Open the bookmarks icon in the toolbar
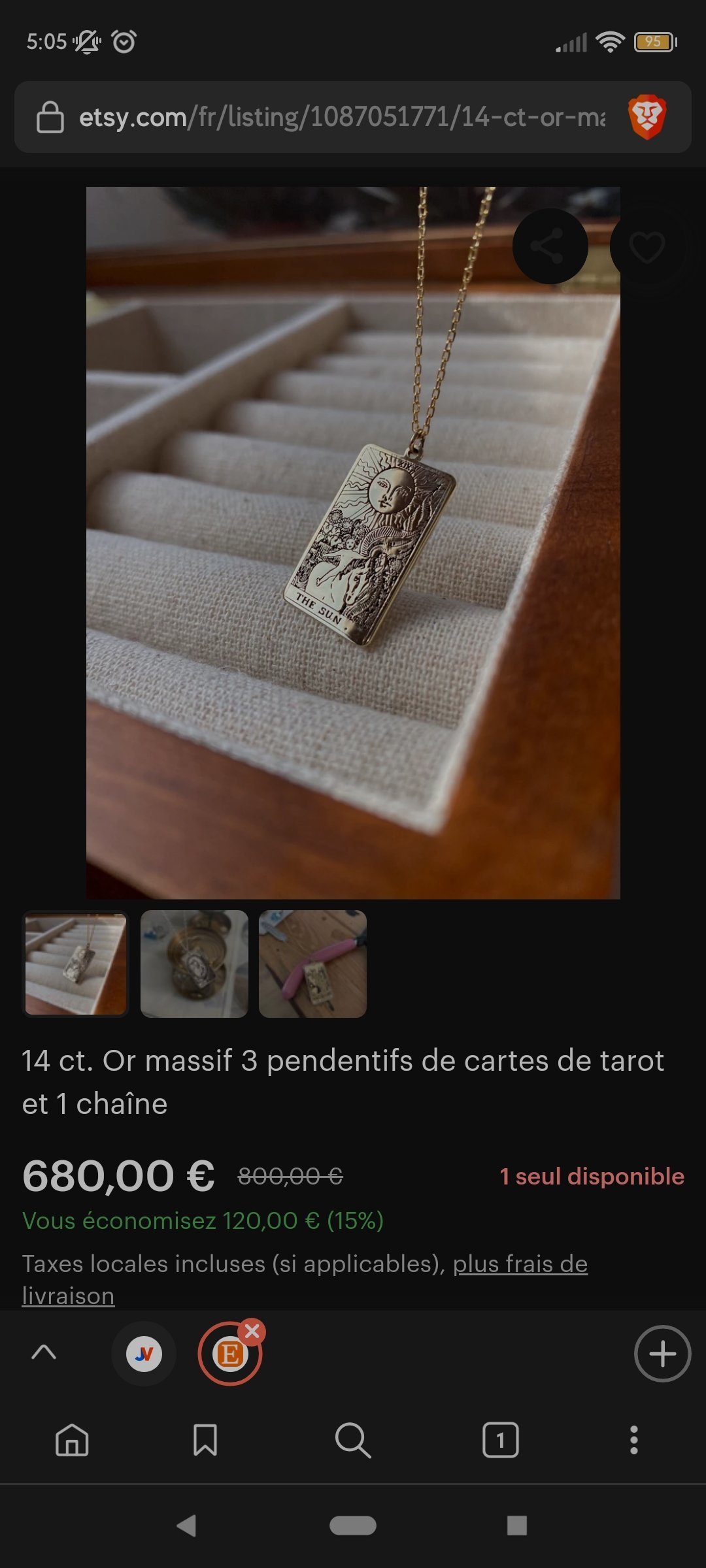Viewport: 706px width, 1568px height. pos(205,1440)
